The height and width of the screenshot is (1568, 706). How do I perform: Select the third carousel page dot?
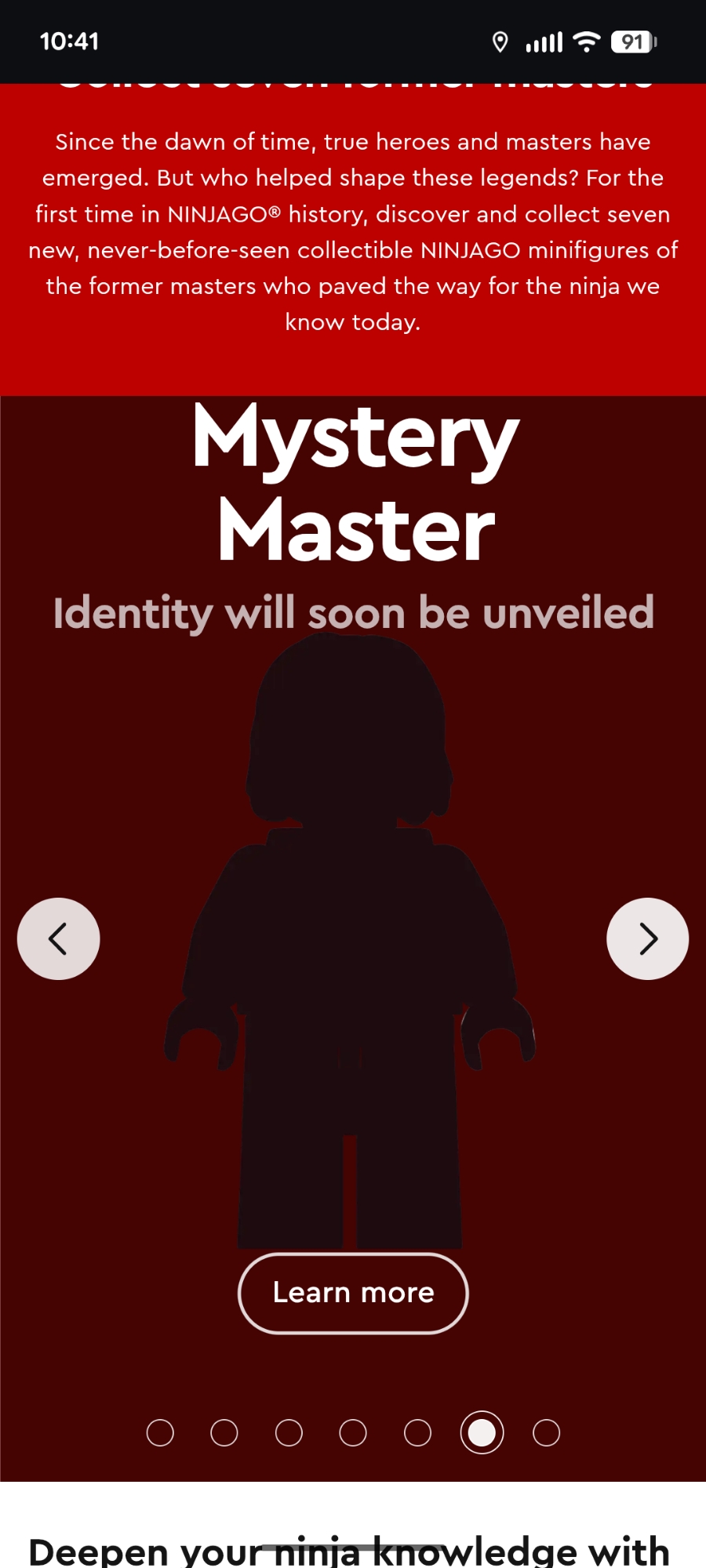[289, 1432]
